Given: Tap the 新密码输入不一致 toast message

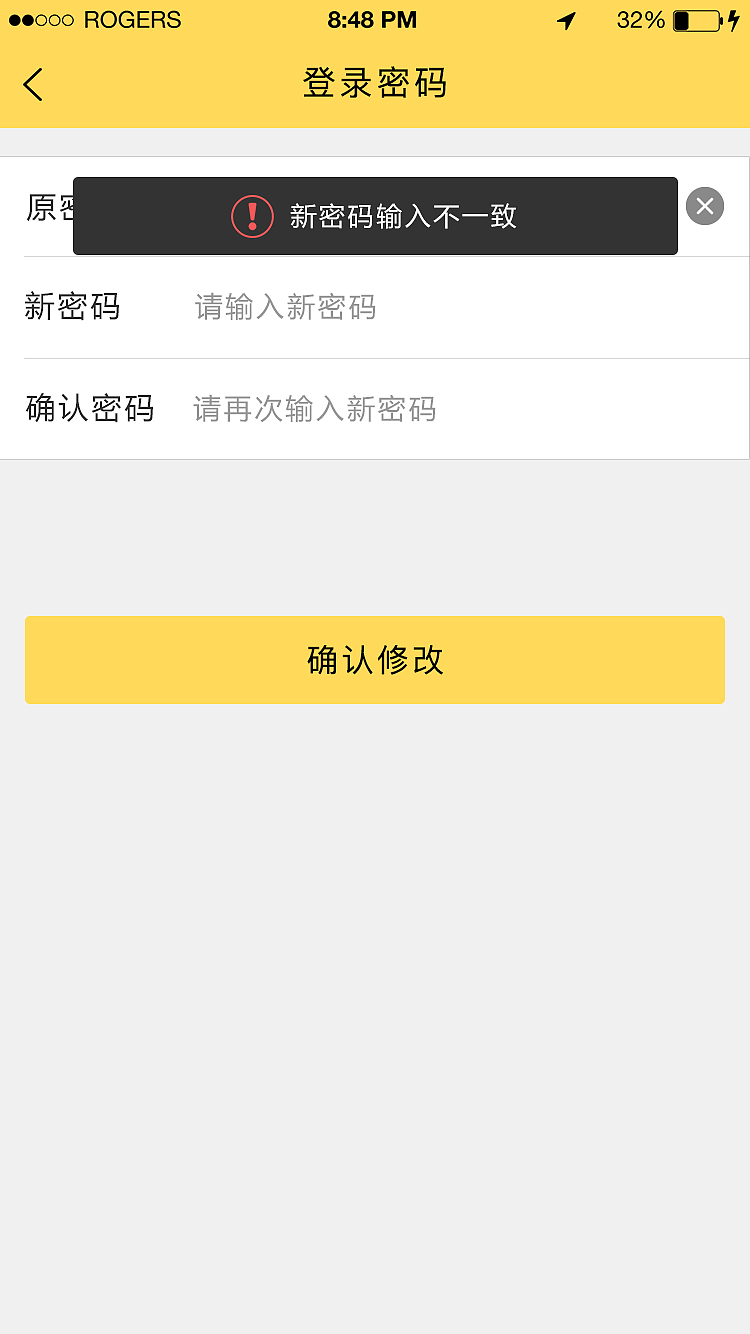Looking at the screenshot, I should point(402,216).
